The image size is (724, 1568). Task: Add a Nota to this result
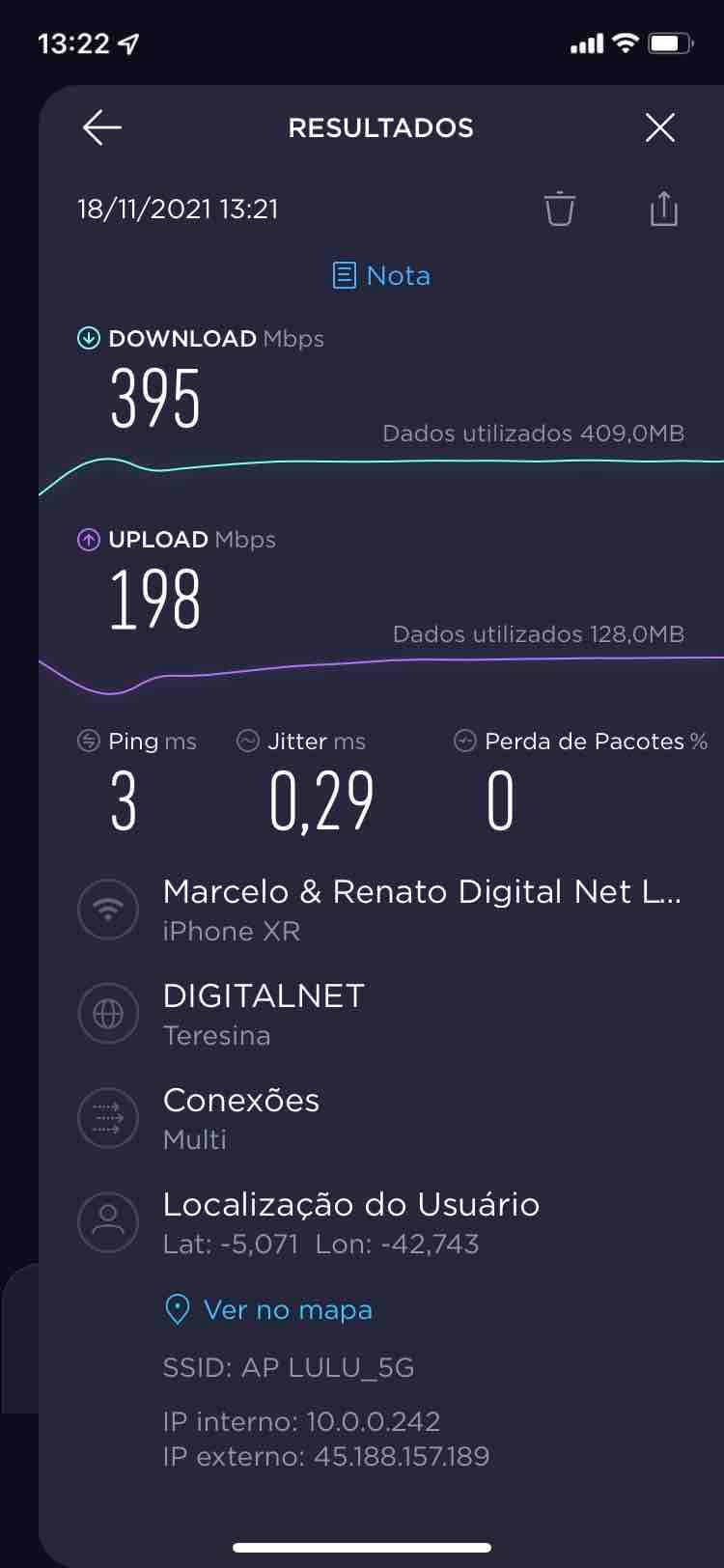click(381, 276)
